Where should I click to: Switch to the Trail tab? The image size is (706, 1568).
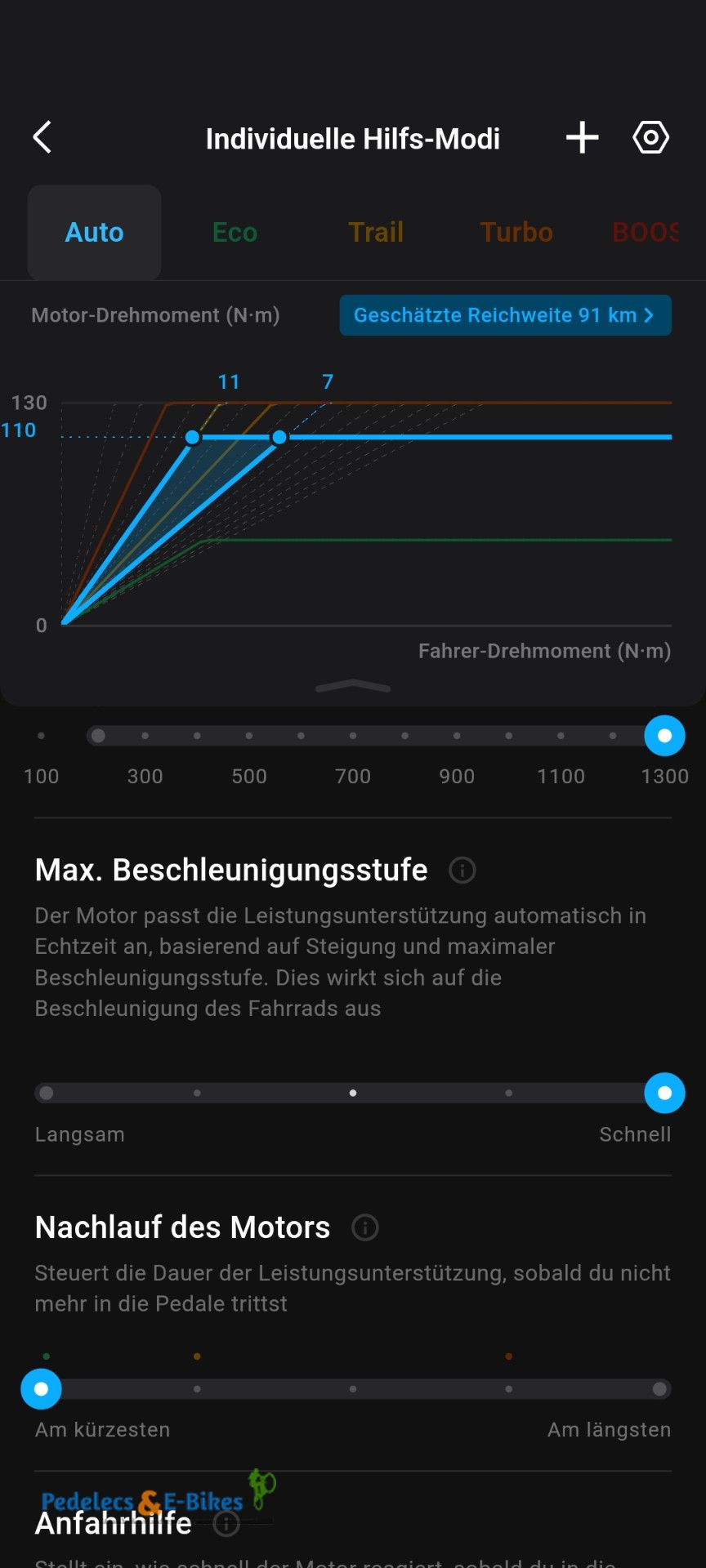376,232
